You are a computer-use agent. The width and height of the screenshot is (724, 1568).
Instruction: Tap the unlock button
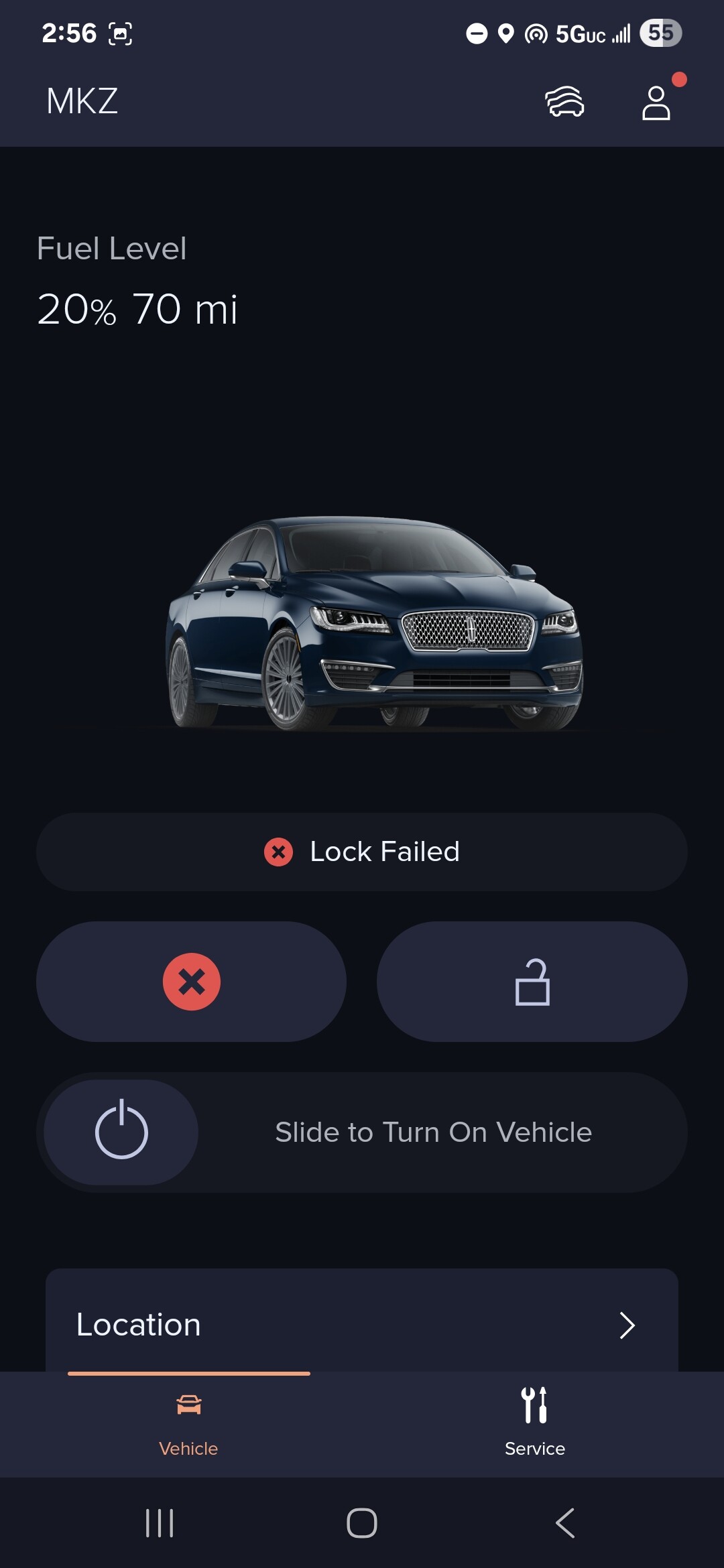pyautogui.click(x=532, y=981)
